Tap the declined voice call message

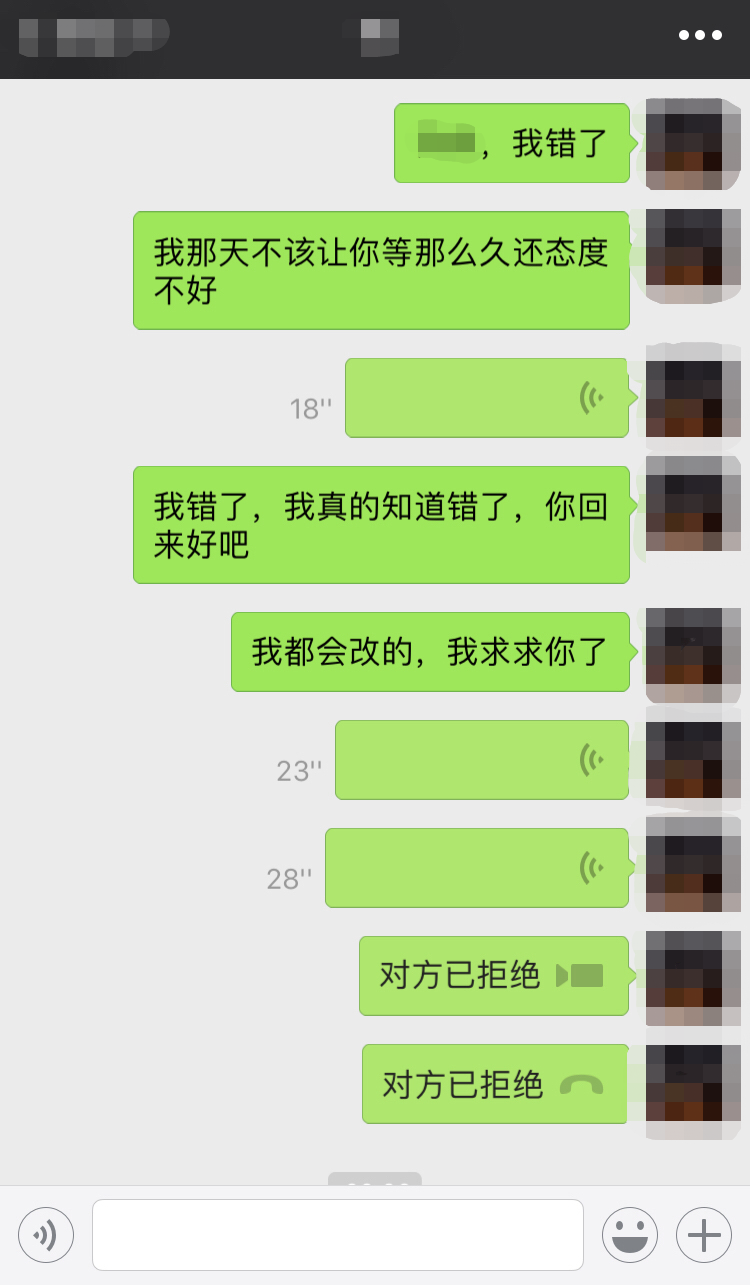495,1084
